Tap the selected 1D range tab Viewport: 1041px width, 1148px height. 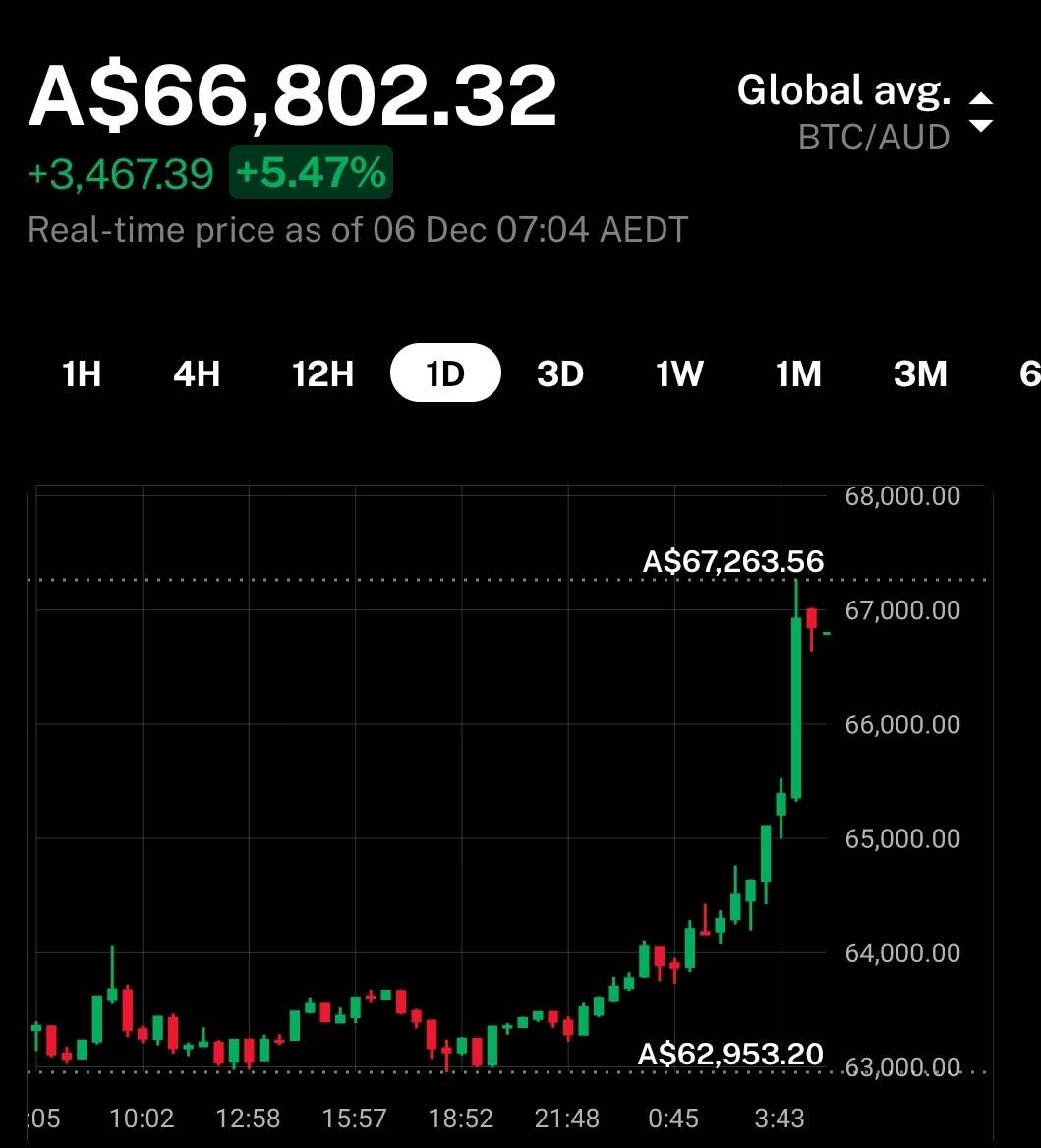tap(445, 373)
